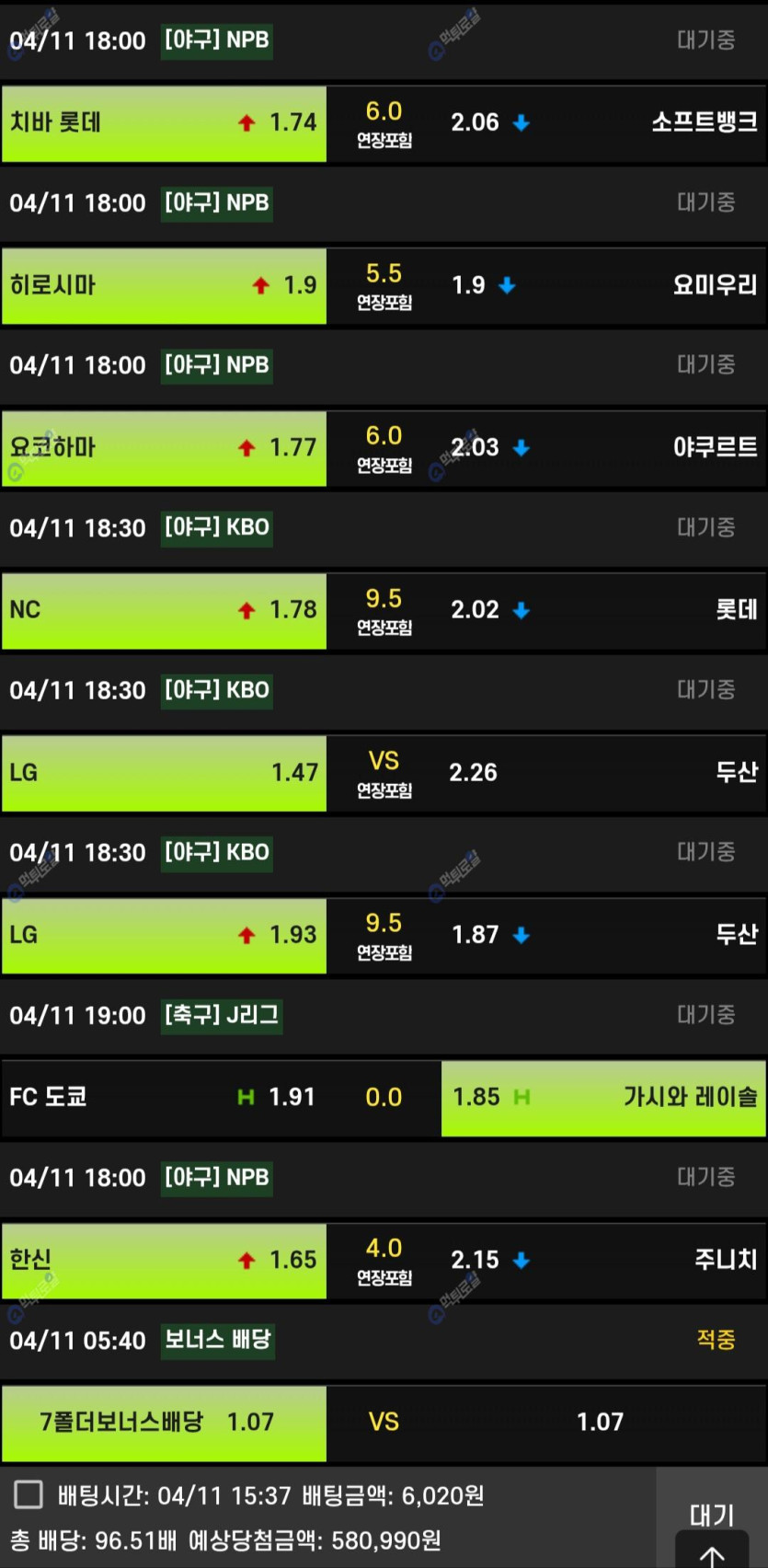Viewport: 768px width, 1568px height.
Task: Select the 치바 롯데 1.74 odds cell
Action: [164, 123]
